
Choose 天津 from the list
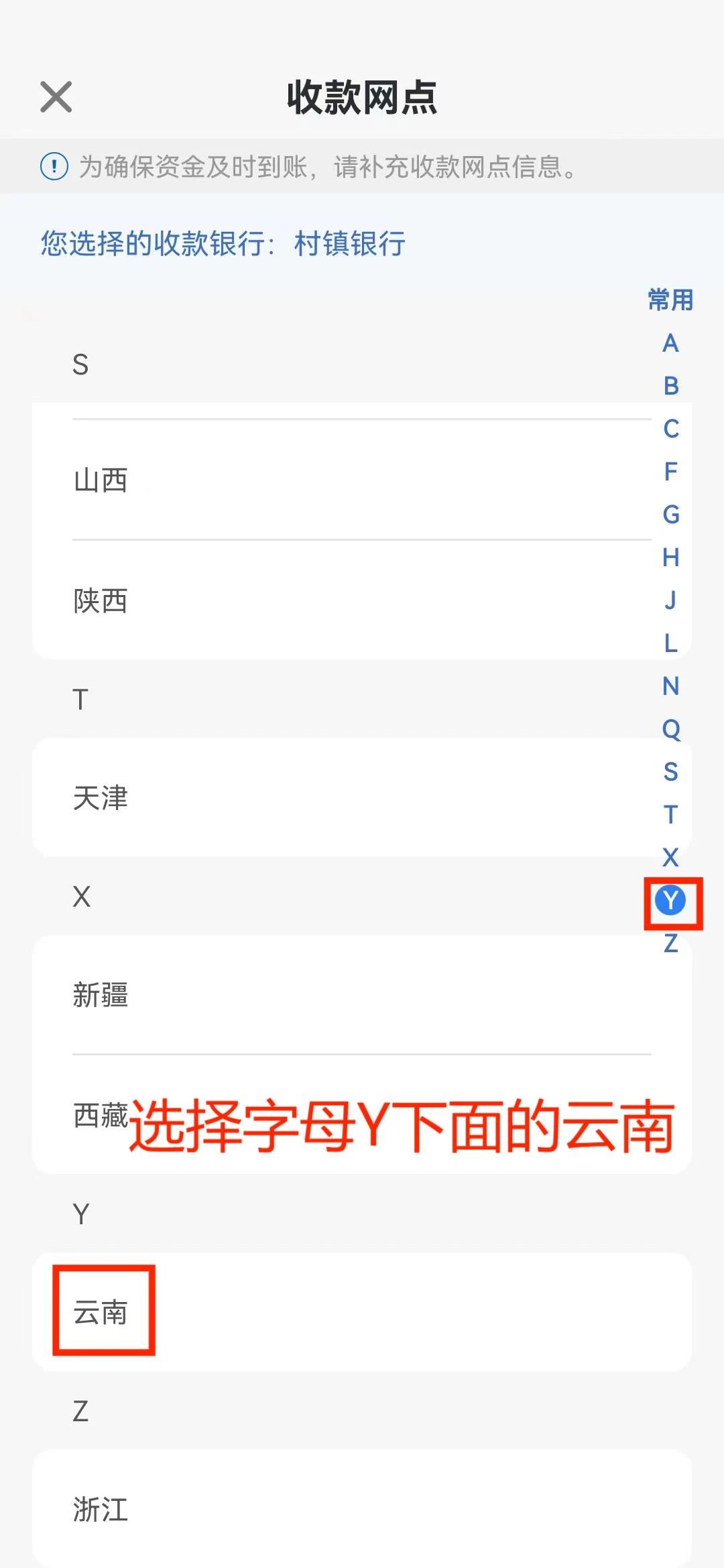[x=101, y=797]
